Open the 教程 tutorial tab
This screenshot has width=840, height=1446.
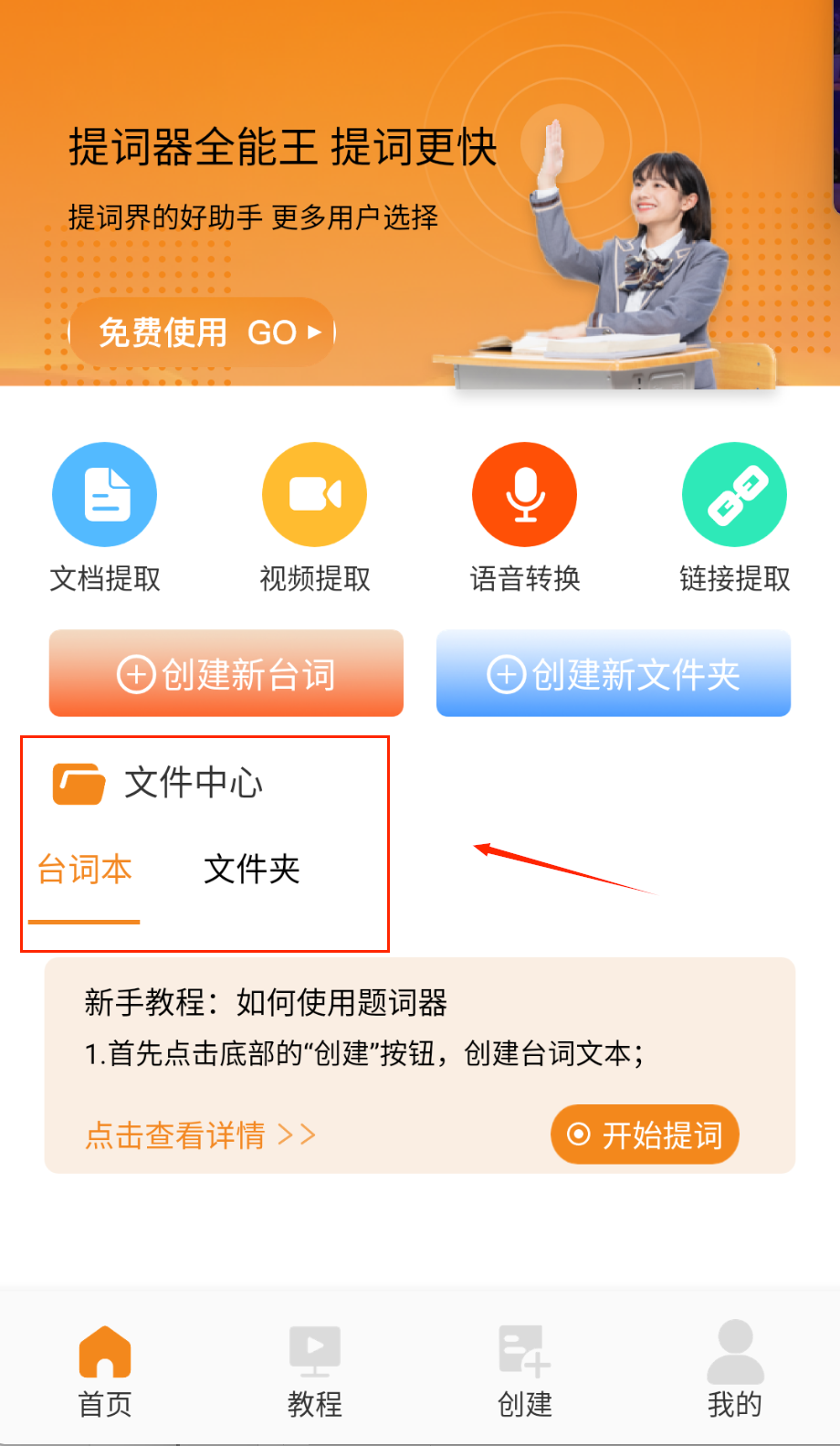(x=315, y=1370)
